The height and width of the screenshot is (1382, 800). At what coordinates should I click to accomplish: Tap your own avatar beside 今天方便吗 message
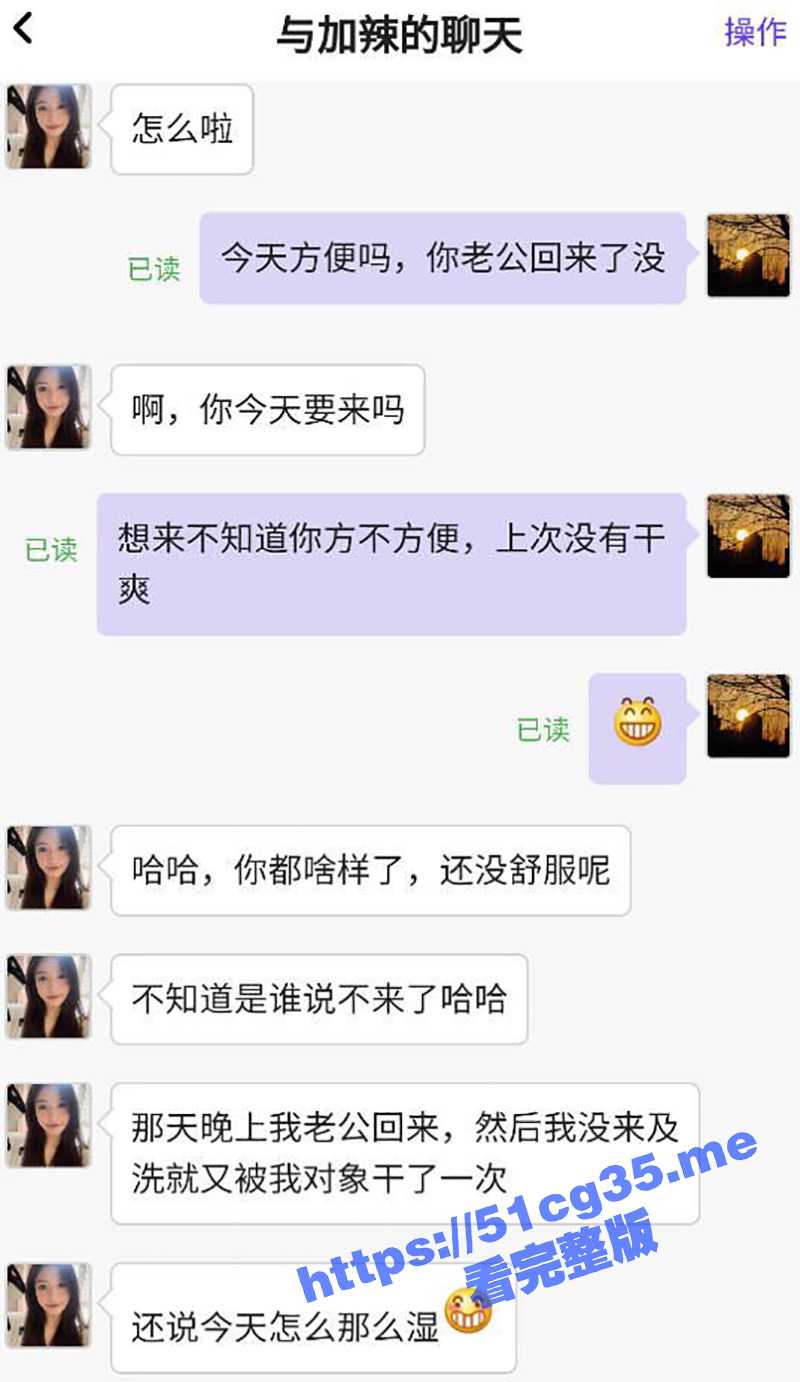click(x=748, y=256)
